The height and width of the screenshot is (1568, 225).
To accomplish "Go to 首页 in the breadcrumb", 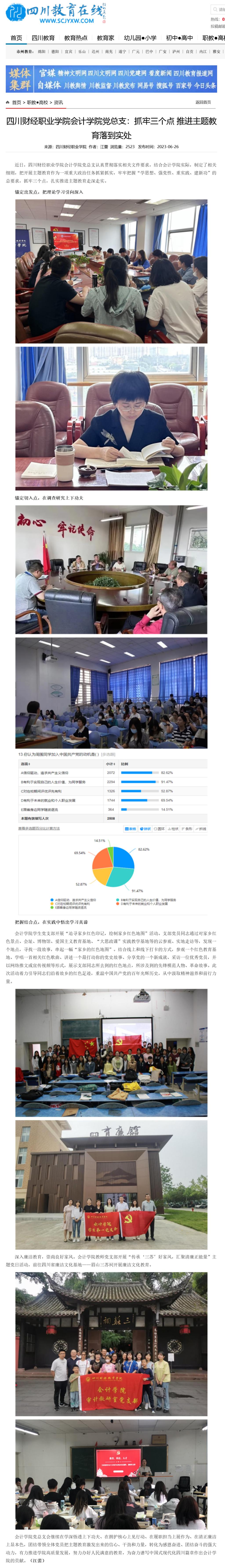I will (16, 102).
